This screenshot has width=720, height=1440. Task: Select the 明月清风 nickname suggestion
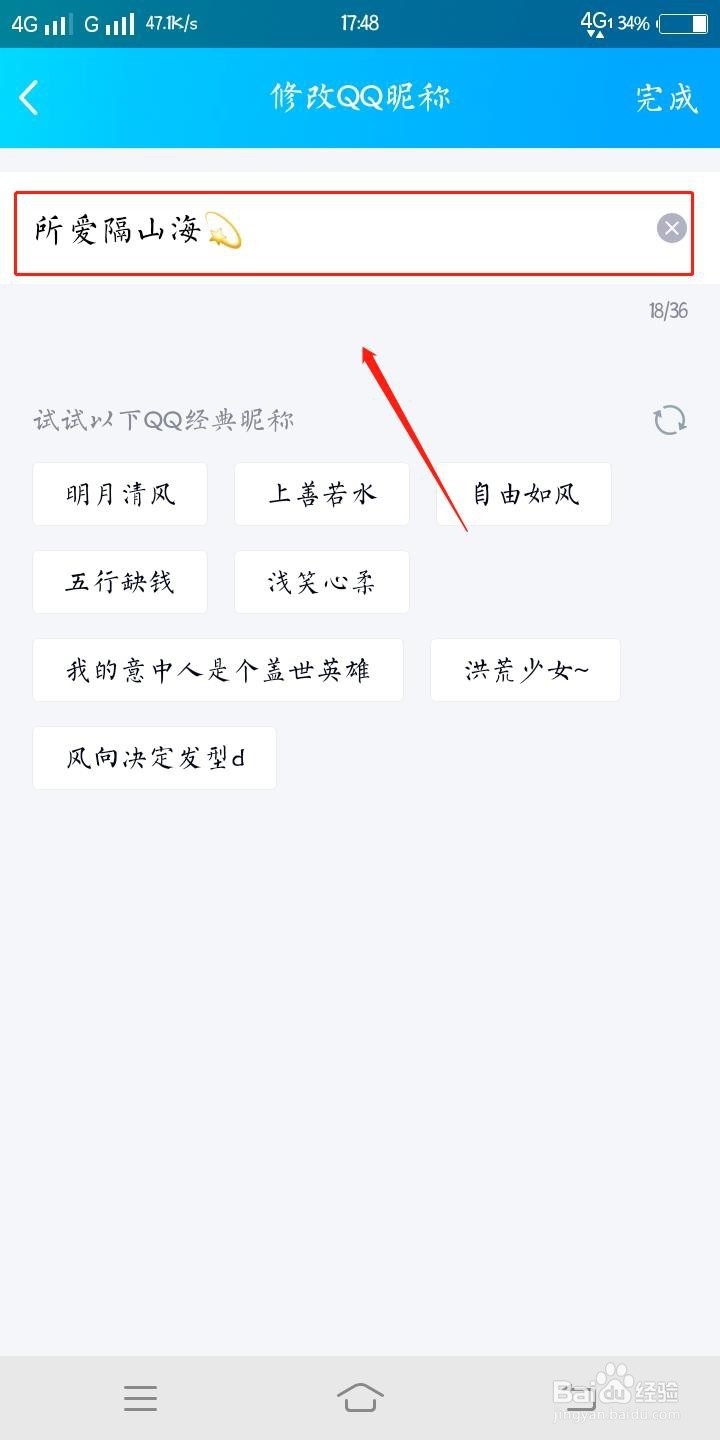[119, 493]
